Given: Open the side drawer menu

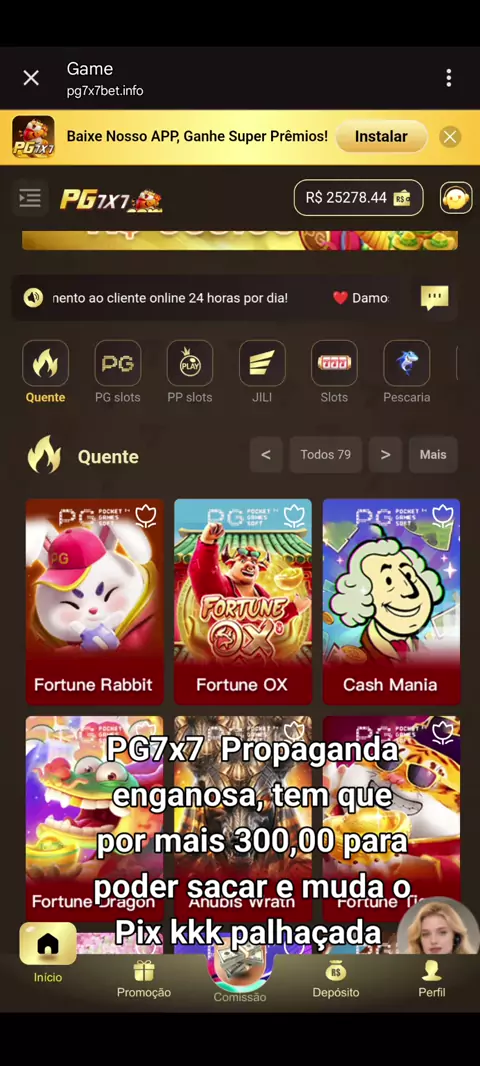Looking at the screenshot, I should 30,199.
